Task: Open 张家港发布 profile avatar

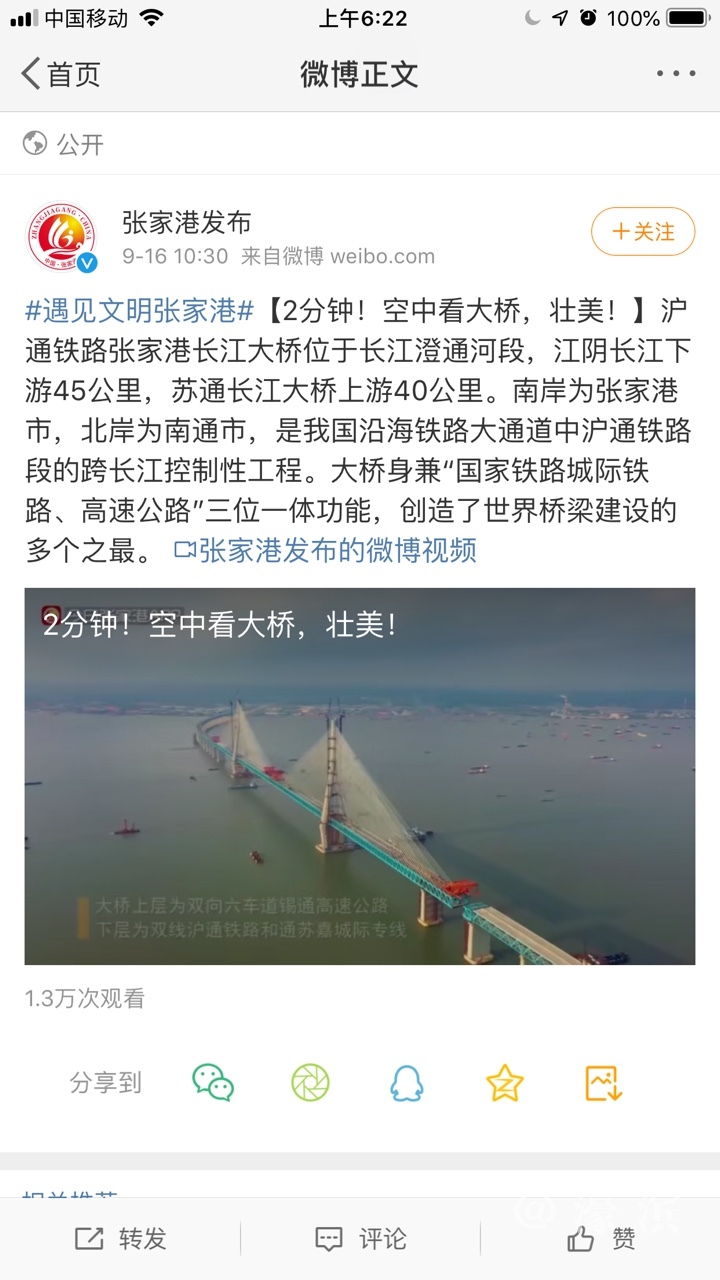Action: pos(62,237)
